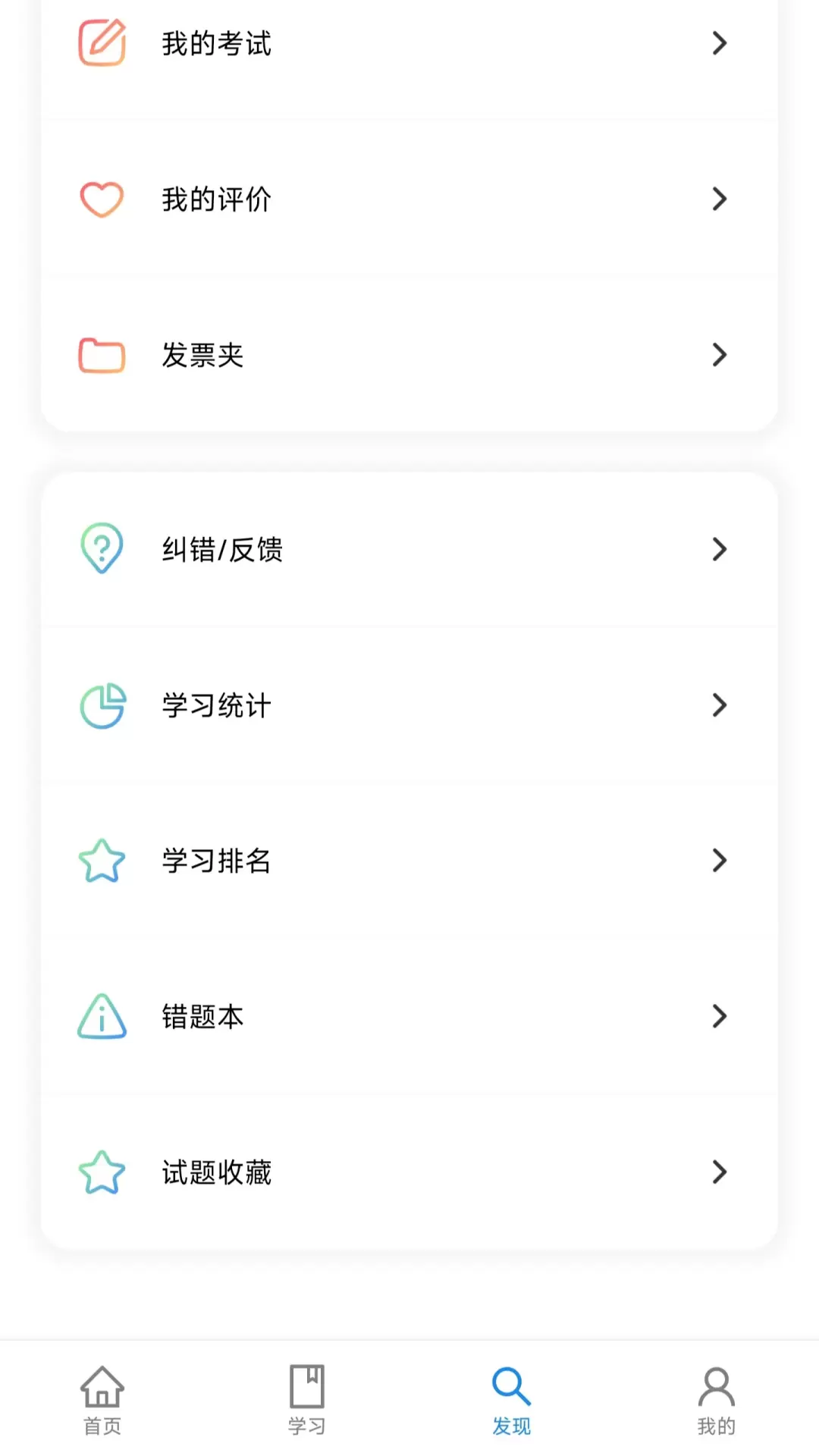Open 我的评价 row

[x=409, y=199]
